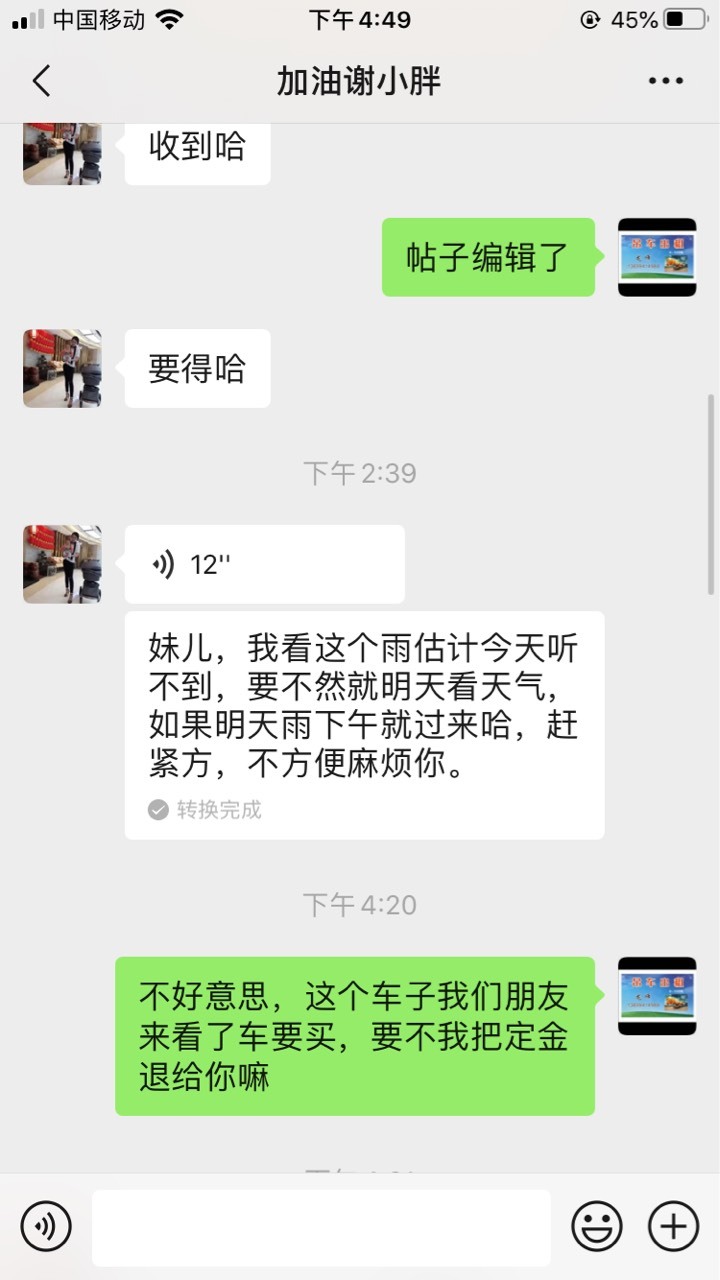Open contact avatar beside 要得哈
Viewport: 720px width, 1280px height.
click(x=62, y=369)
